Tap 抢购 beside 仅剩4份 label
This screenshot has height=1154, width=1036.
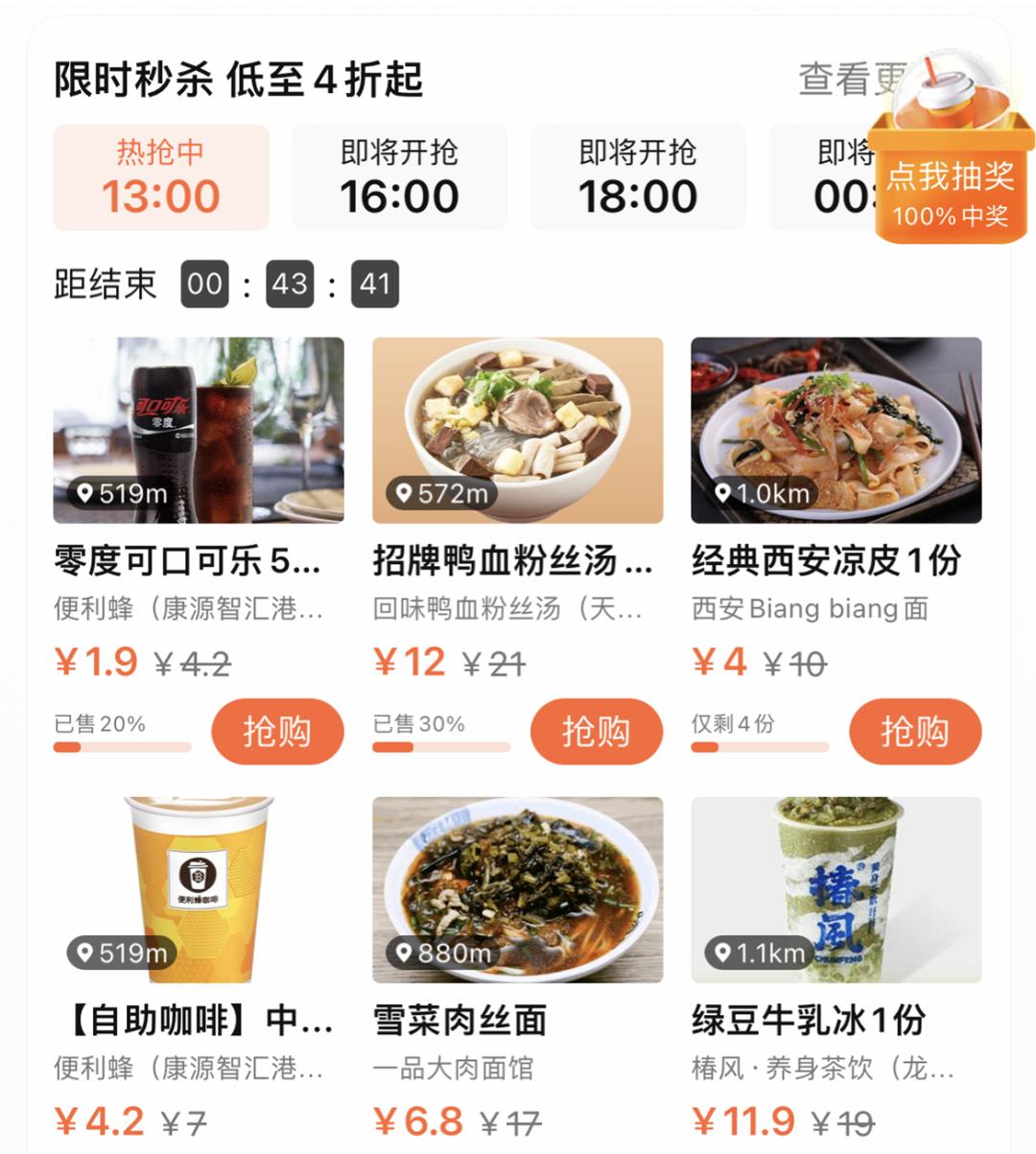915,731
